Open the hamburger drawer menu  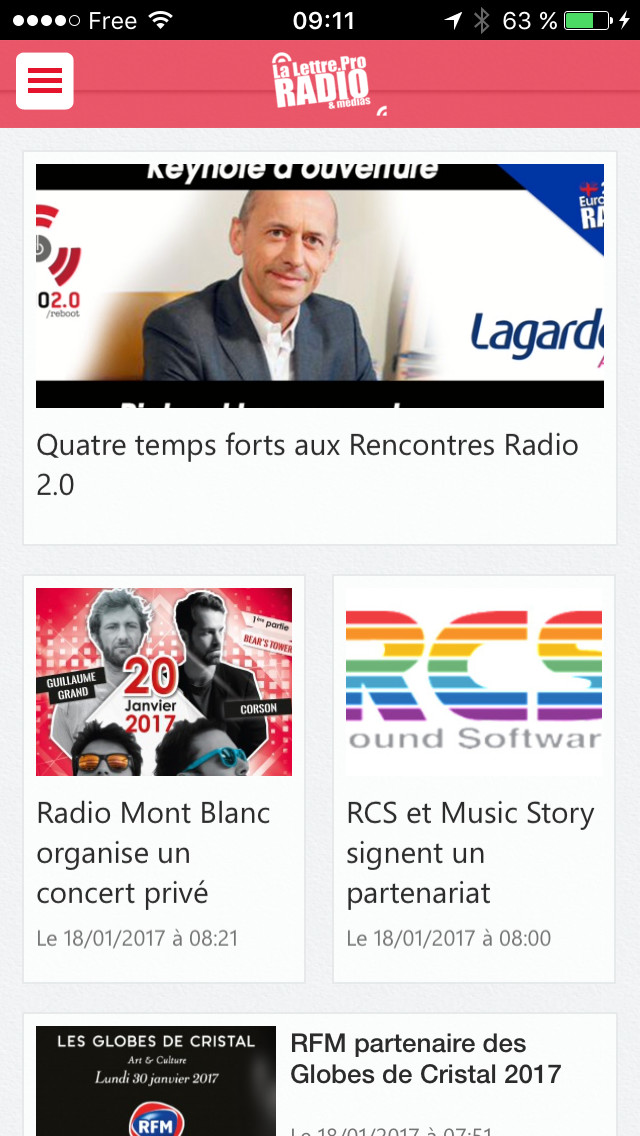[x=45, y=81]
